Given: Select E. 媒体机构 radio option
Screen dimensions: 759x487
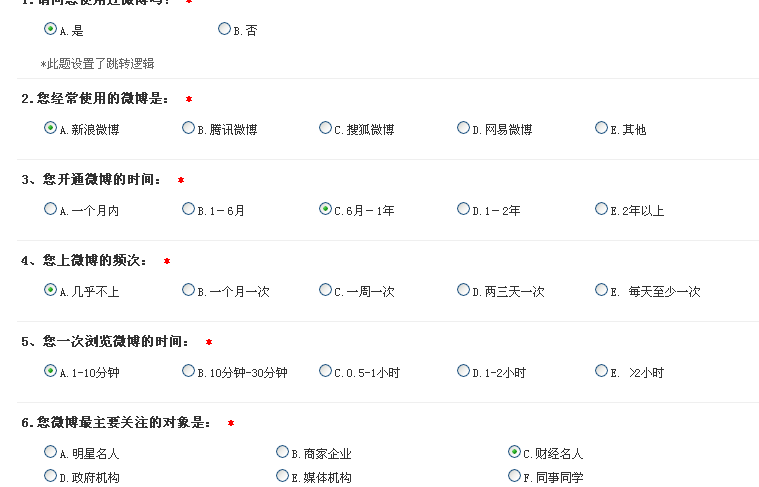Looking at the screenshot, I should pyautogui.click(x=282, y=476).
